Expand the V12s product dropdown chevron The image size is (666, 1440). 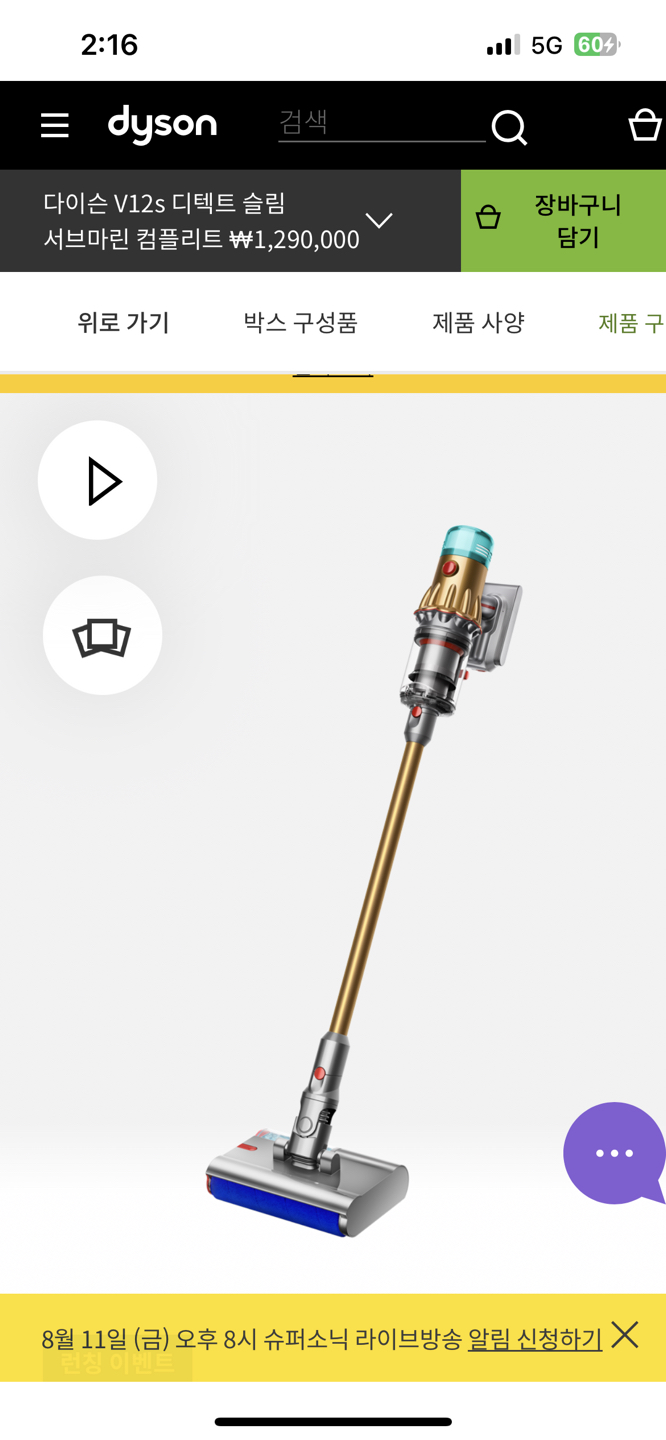[x=379, y=220]
